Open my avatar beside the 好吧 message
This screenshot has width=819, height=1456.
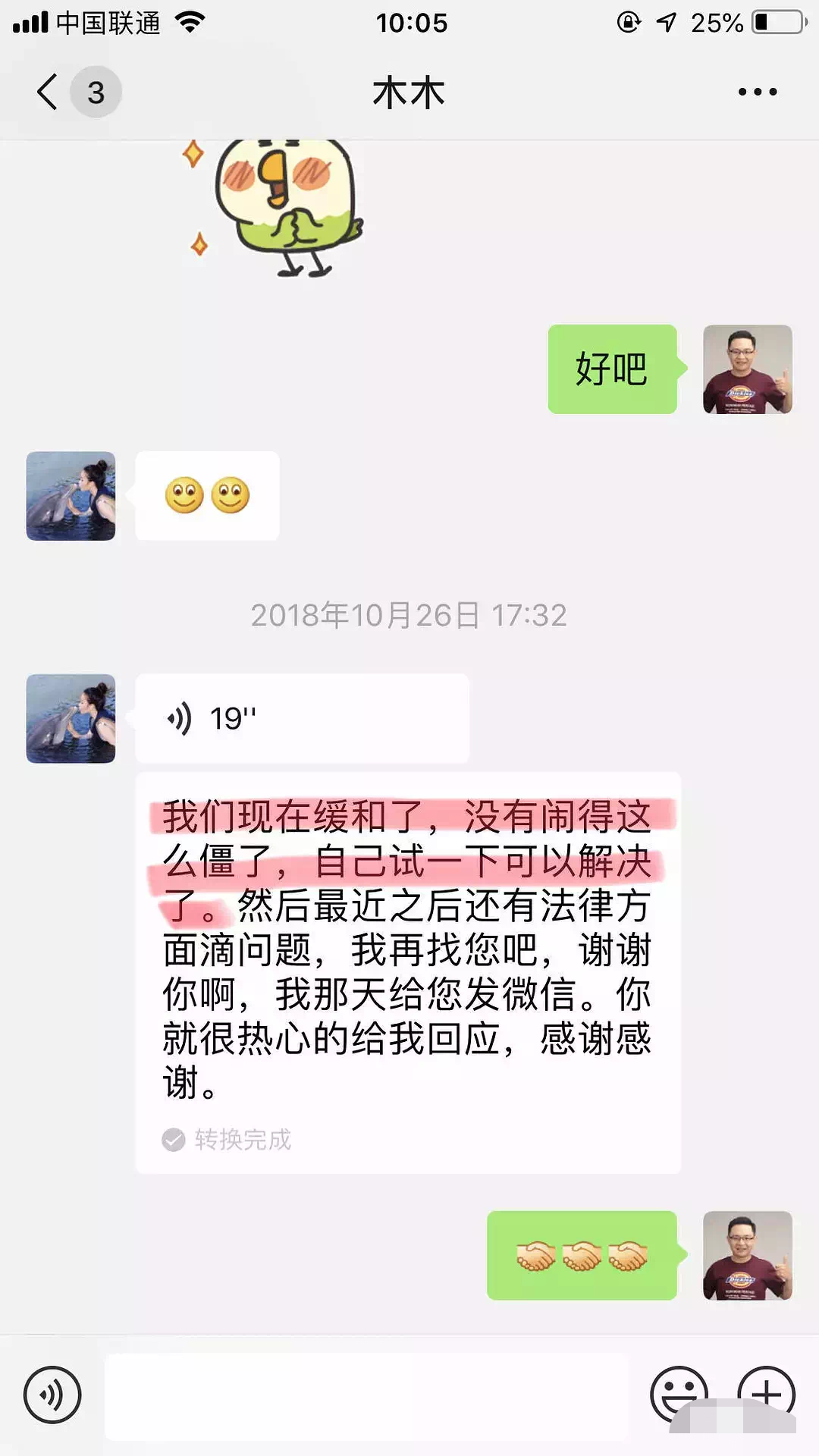pos(747,369)
